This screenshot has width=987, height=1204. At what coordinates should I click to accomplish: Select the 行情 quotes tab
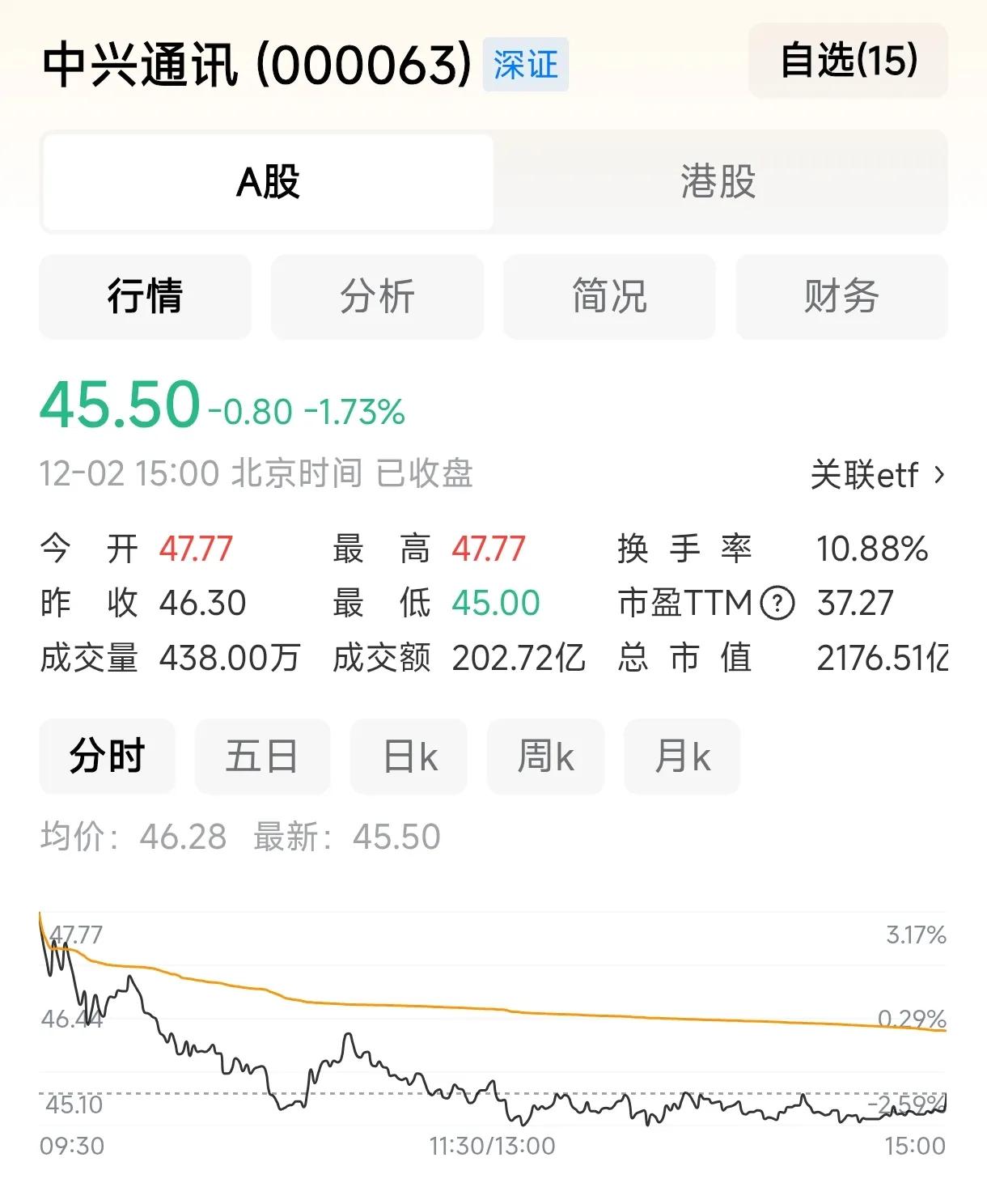[x=145, y=297]
